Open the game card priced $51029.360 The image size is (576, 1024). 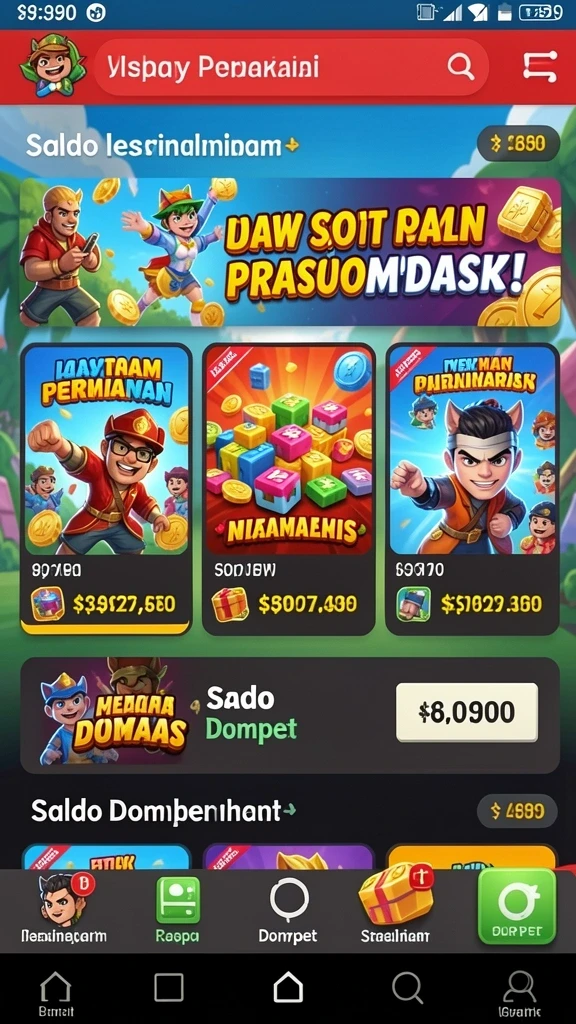(472, 488)
